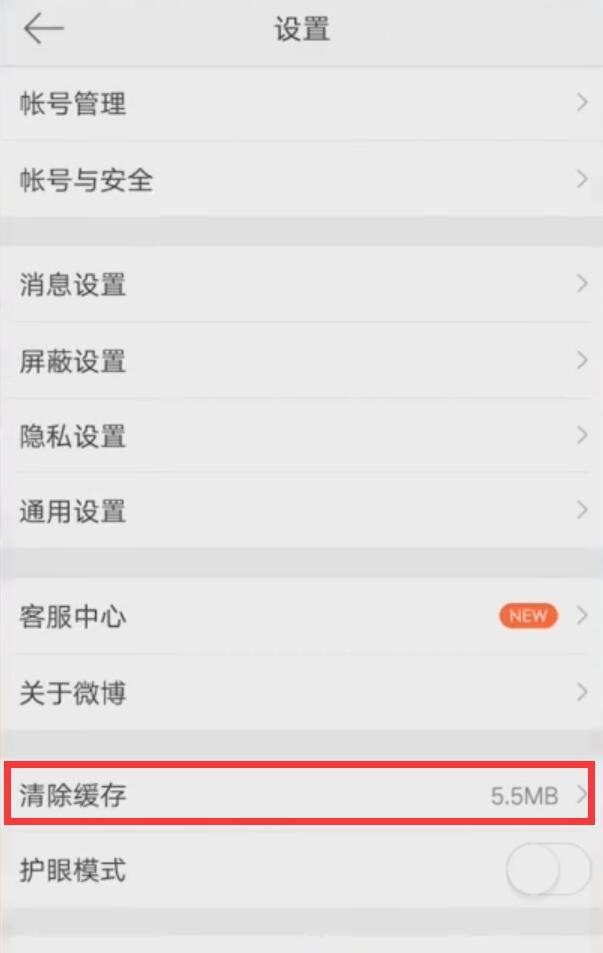Enable the 护眼模式 eye protection switch
The image size is (603, 953).
pyautogui.click(x=548, y=871)
